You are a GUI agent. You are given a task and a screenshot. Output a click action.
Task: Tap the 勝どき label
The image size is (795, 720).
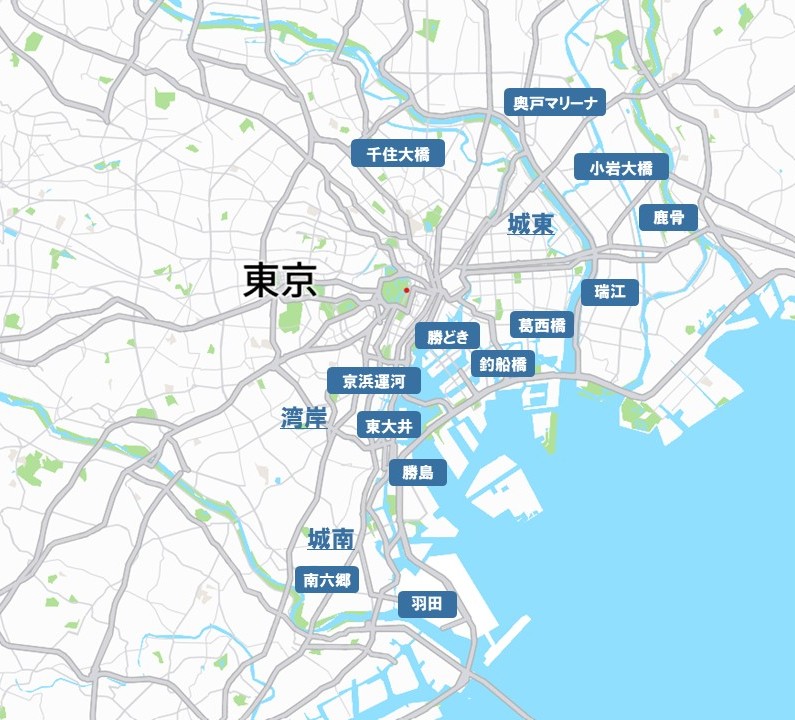tap(447, 336)
